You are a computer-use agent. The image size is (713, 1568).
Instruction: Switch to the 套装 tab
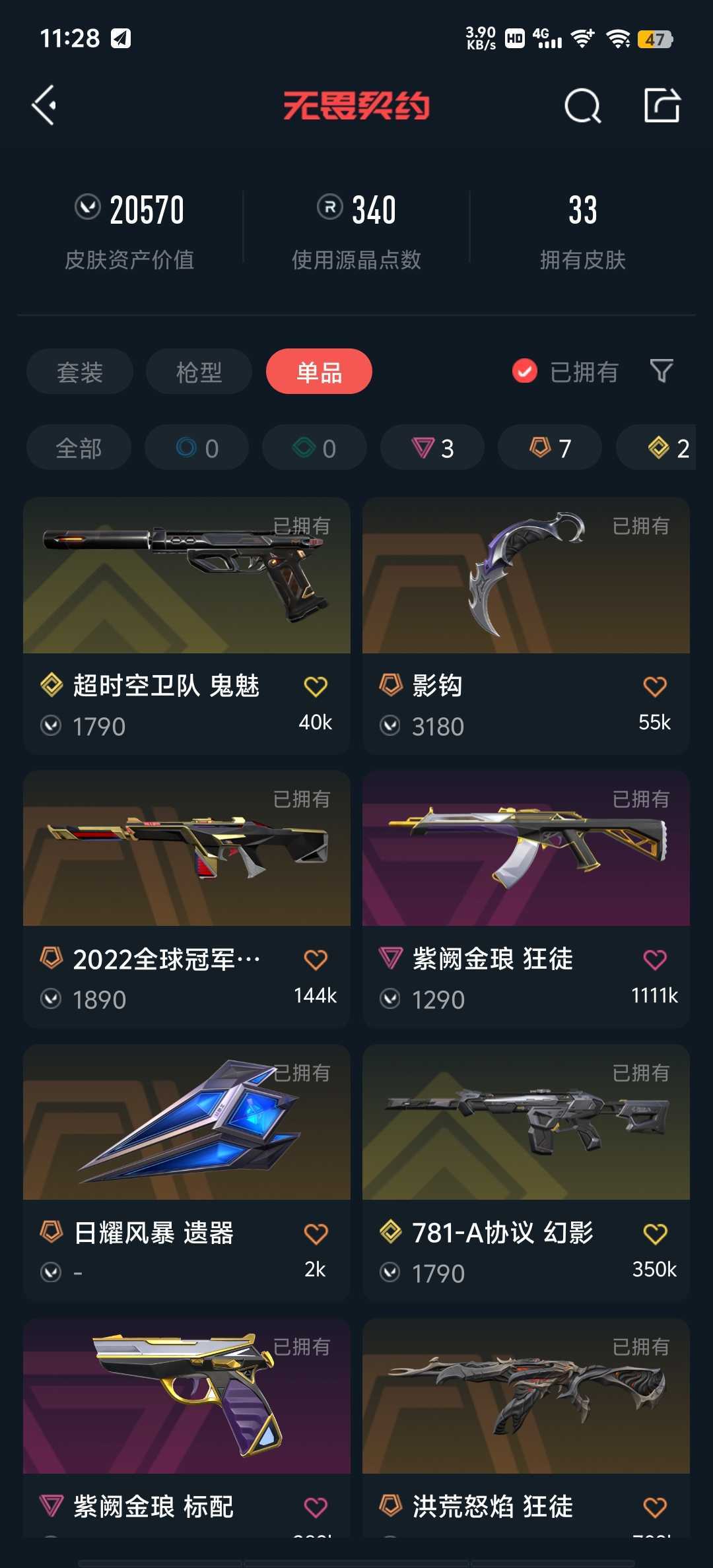pos(80,372)
